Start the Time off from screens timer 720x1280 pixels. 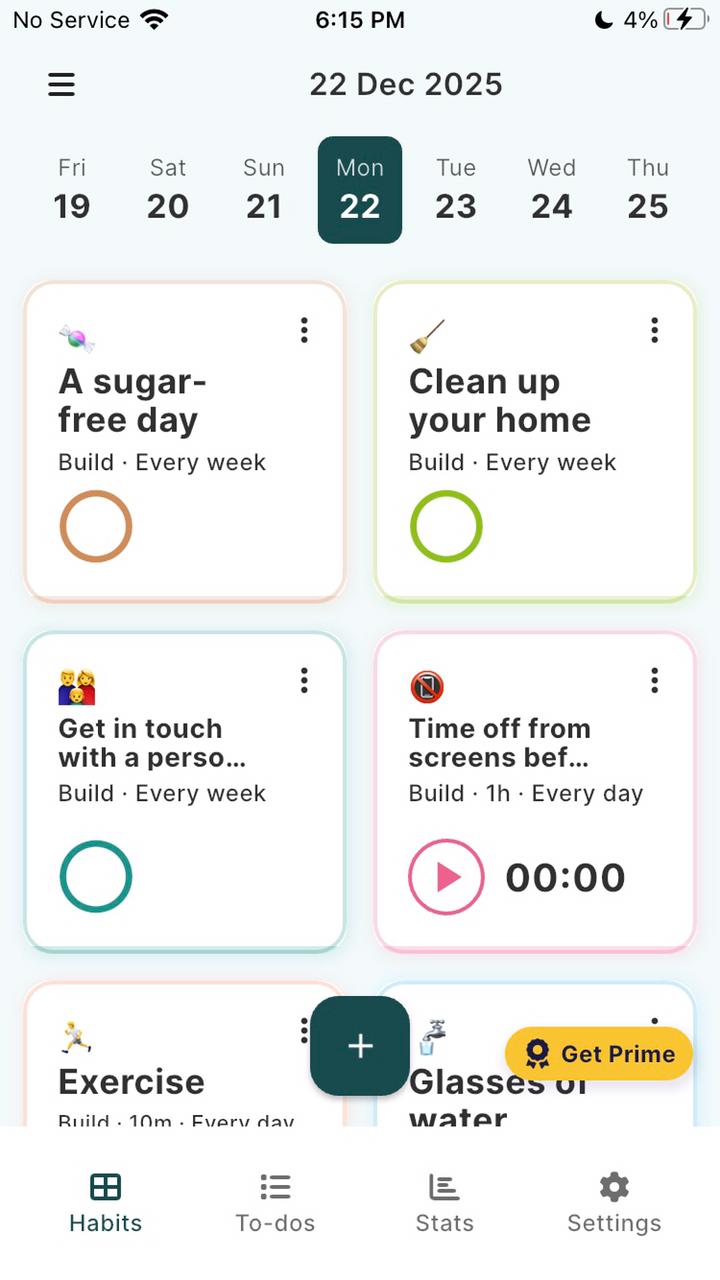(446, 877)
